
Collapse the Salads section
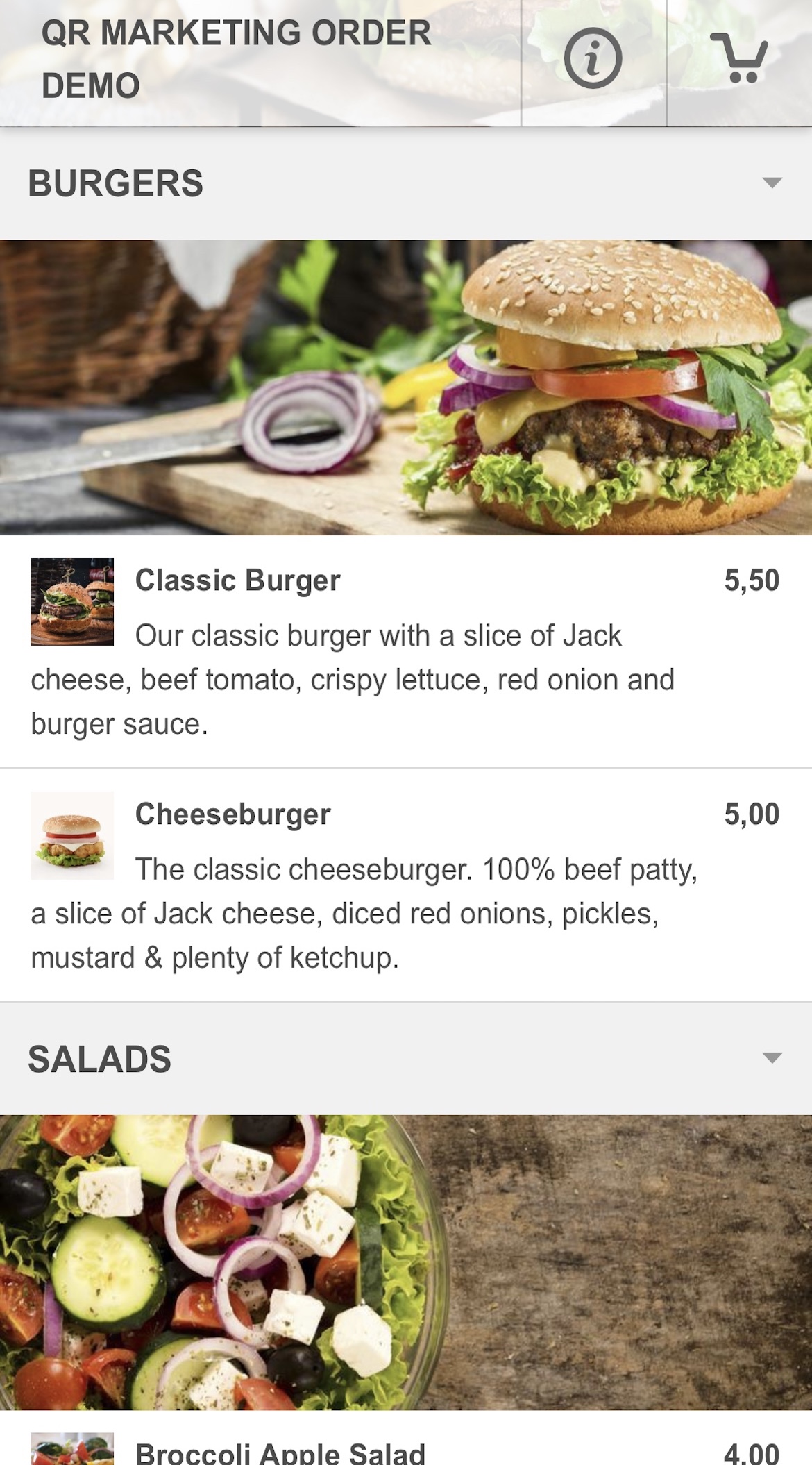[x=772, y=1058]
